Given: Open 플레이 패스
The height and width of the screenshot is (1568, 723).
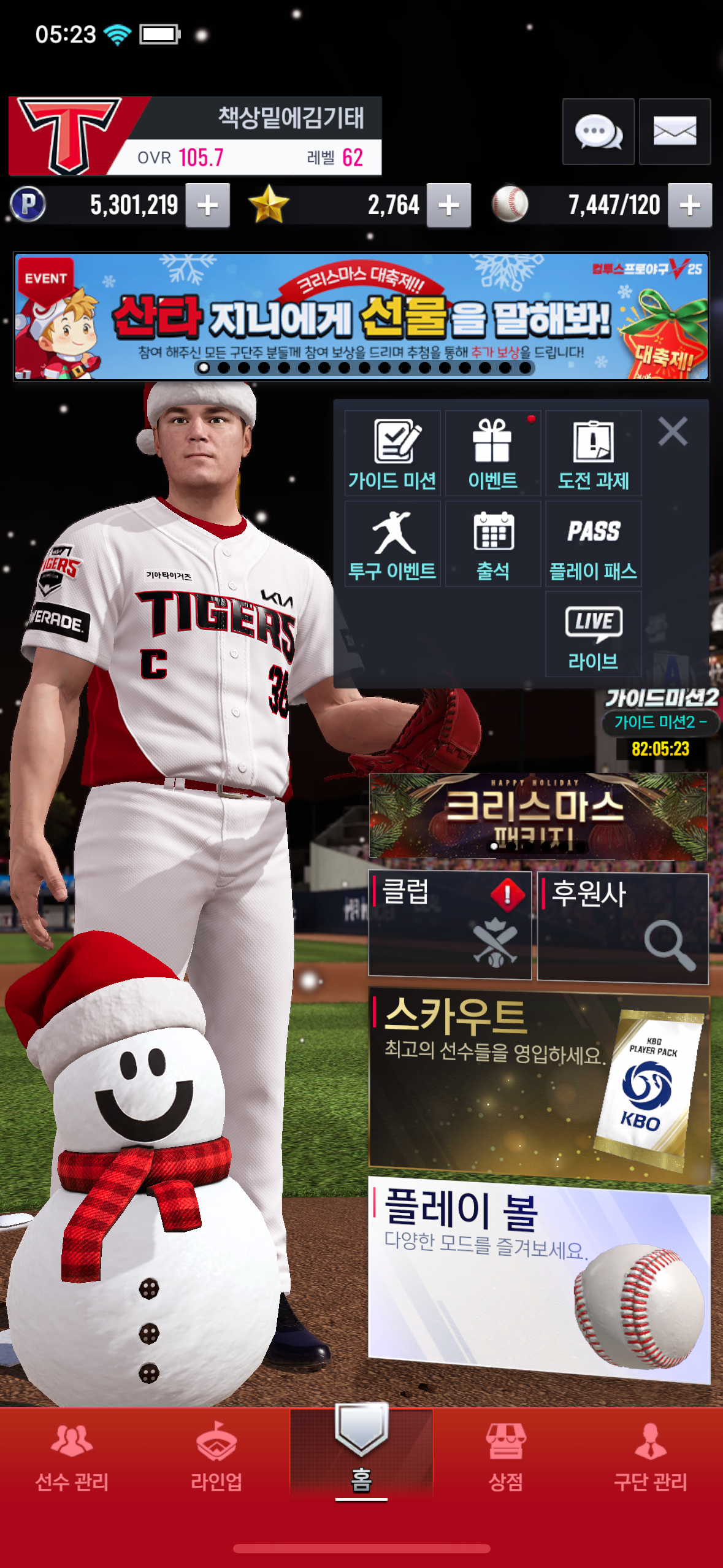Looking at the screenshot, I should tap(594, 544).
